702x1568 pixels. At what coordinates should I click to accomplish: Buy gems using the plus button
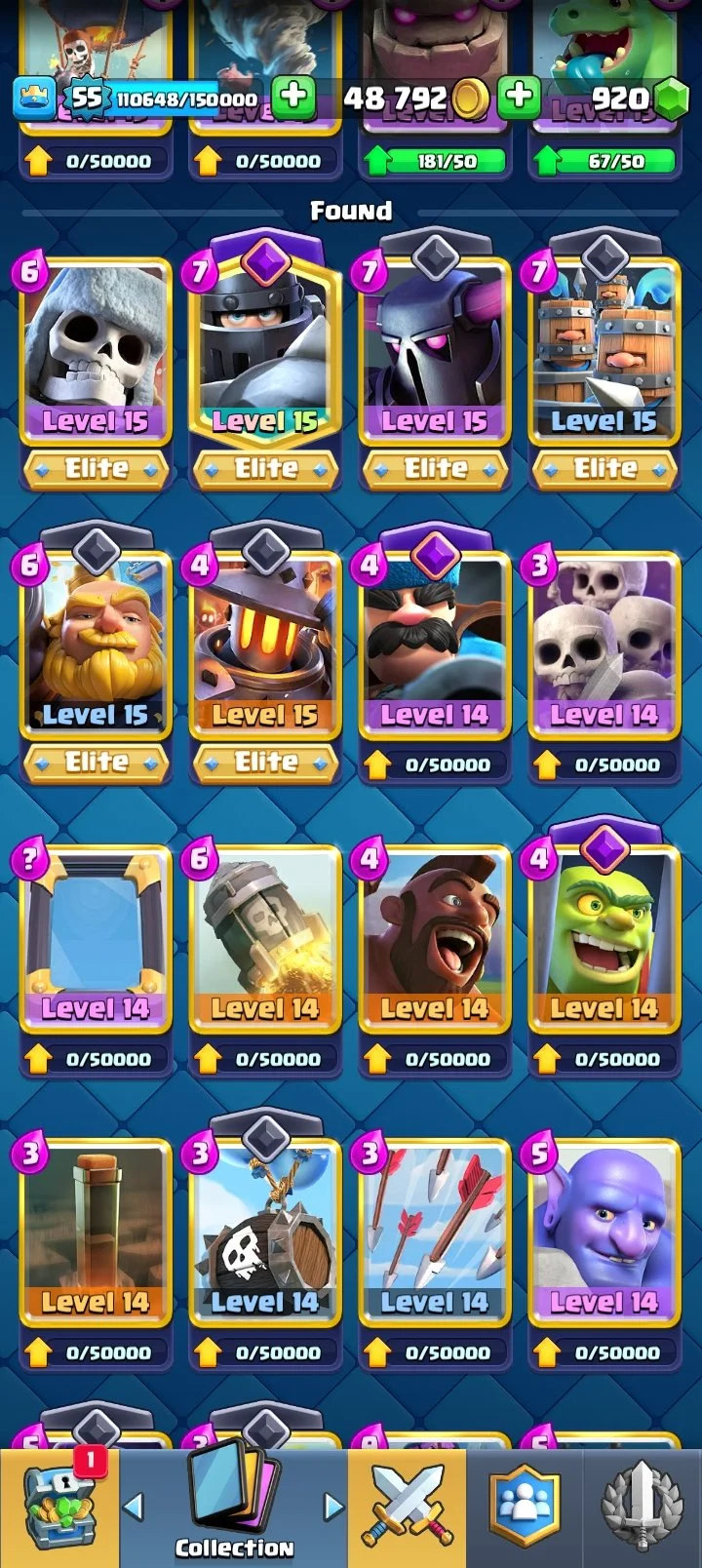(520, 97)
